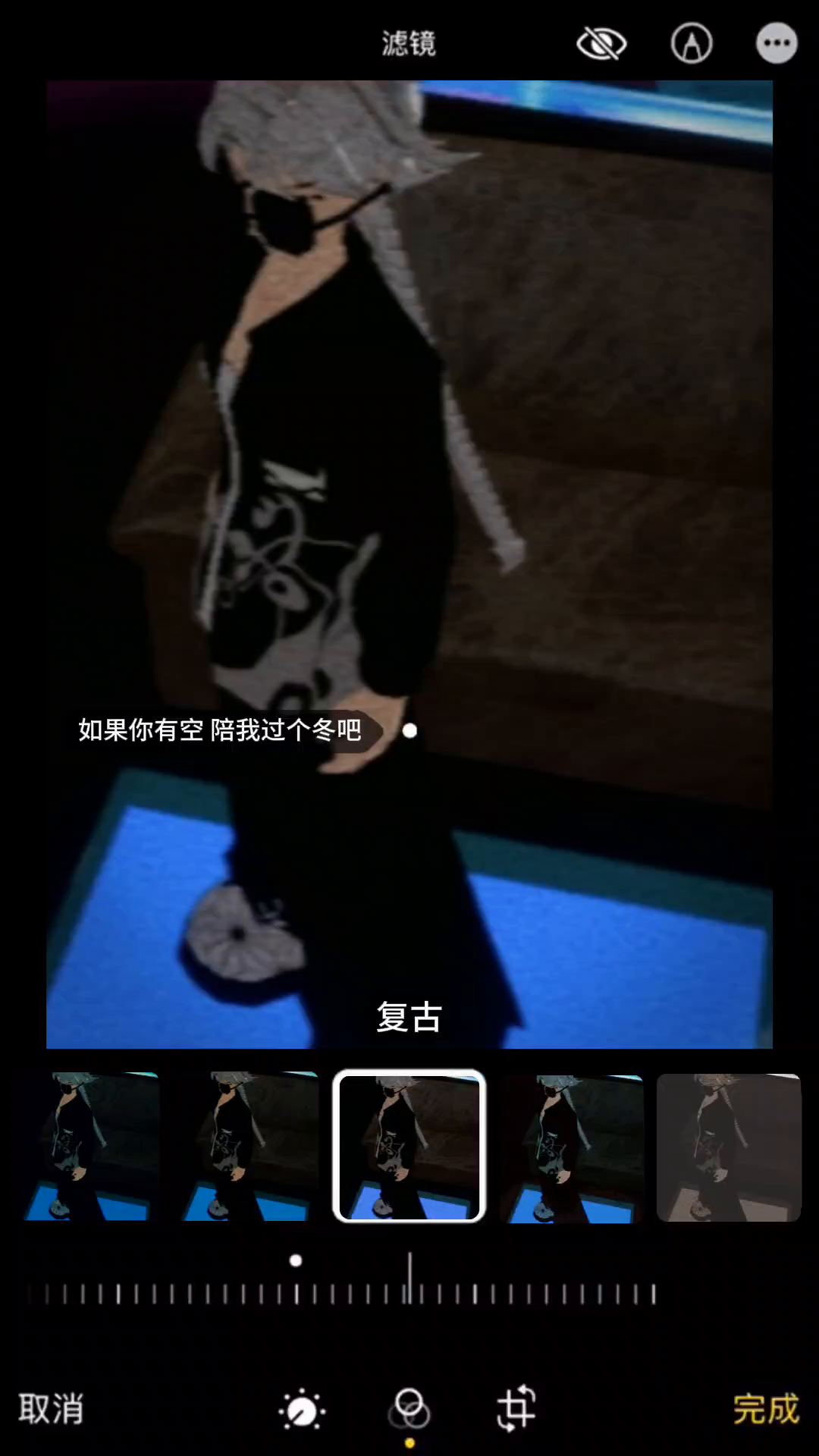819x1456 pixels.
Task: Tap the highlighted 复古 filter thumbnail
Action: click(x=409, y=1146)
